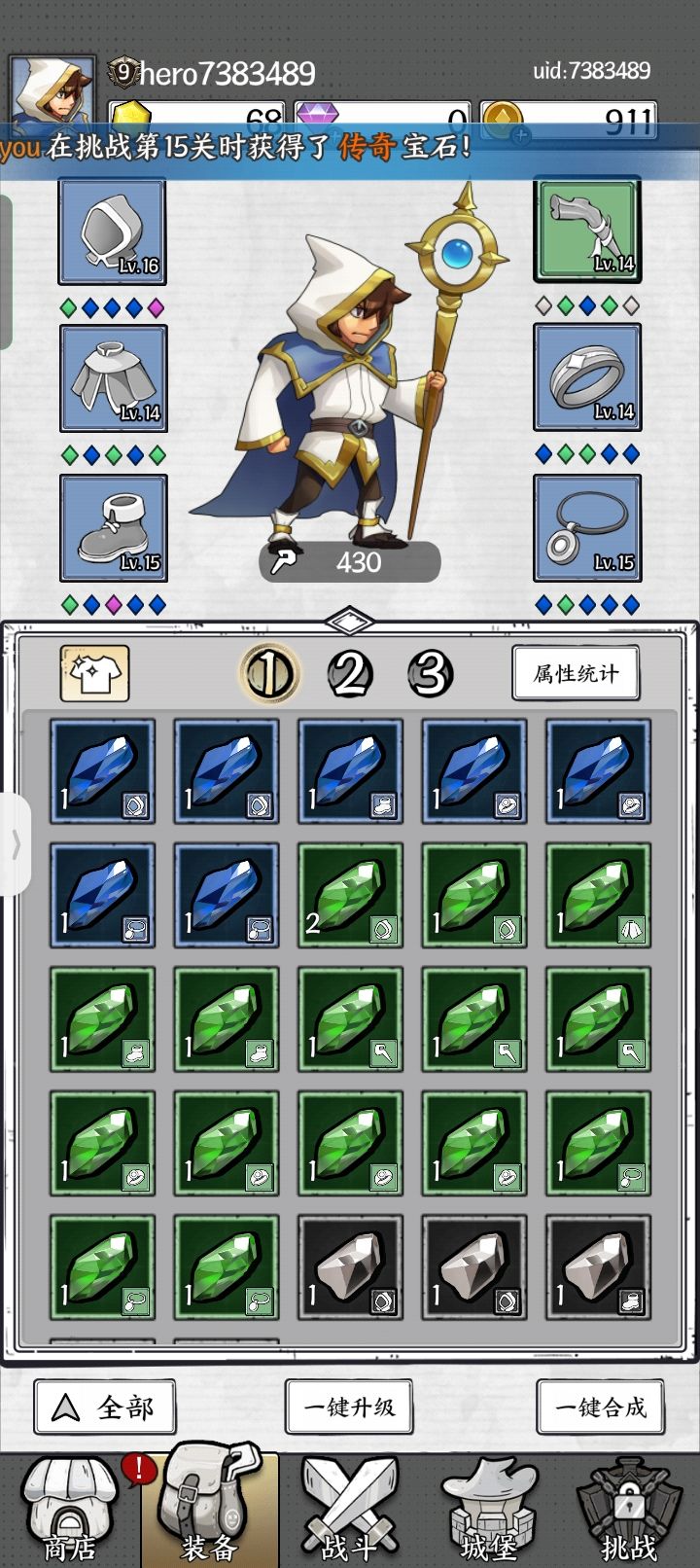View 属性统计 attribute statistics
The height and width of the screenshot is (1568, 700).
pyautogui.click(x=576, y=672)
